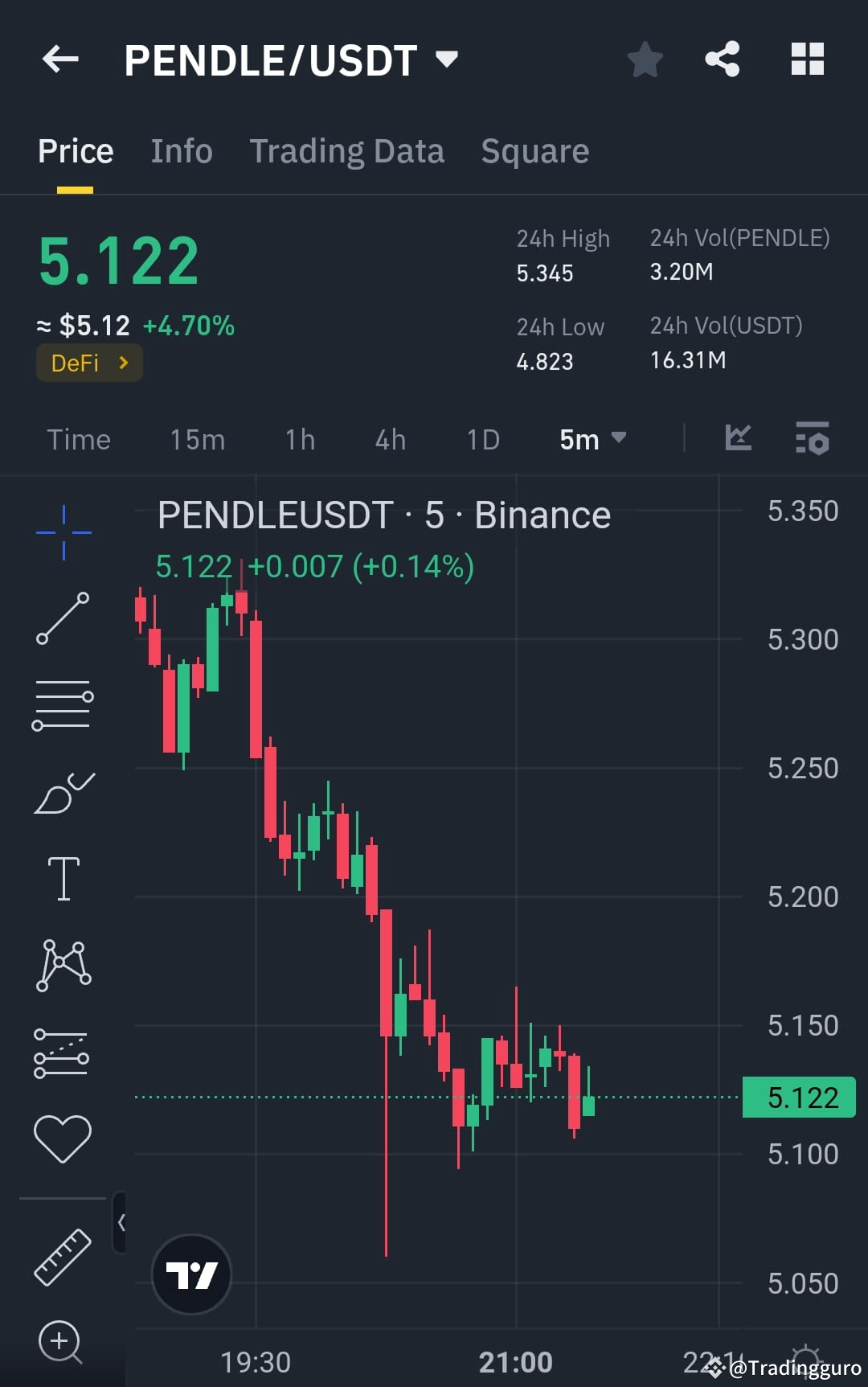Toggle the heart favorites drawing tool
Image resolution: width=868 pixels, height=1387 pixels.
(x=63, y=1134)
